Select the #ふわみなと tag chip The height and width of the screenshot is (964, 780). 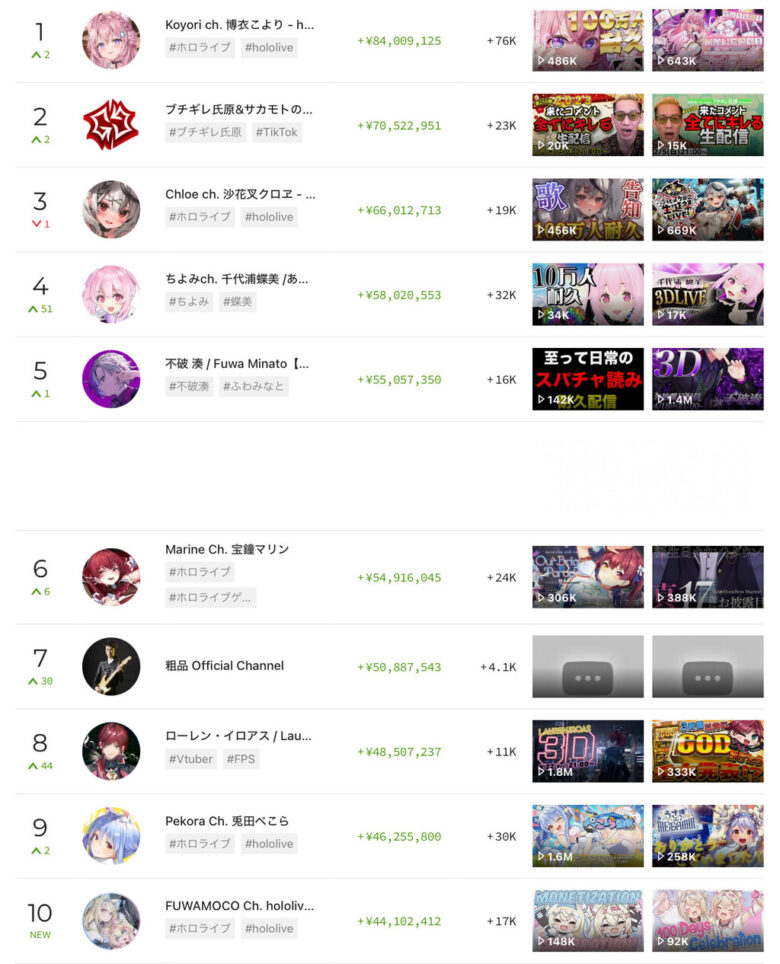252,386
